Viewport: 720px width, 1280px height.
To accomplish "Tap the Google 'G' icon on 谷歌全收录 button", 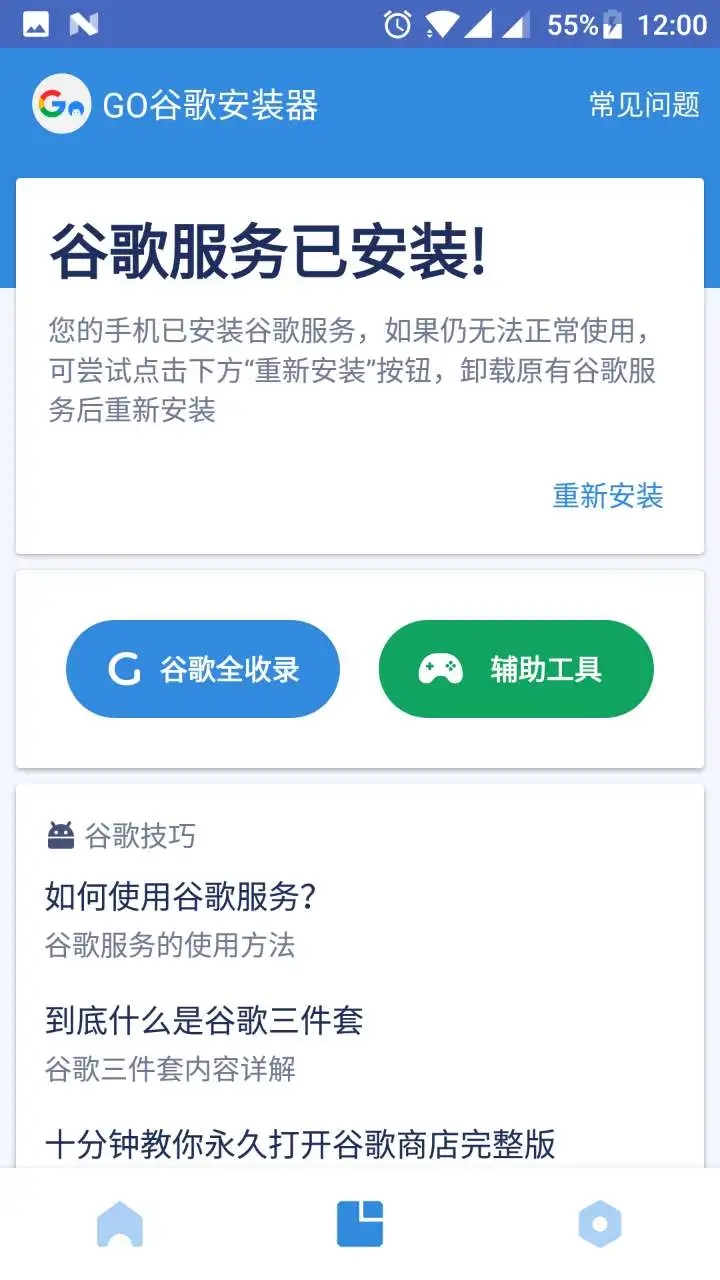I will (126, 669).
